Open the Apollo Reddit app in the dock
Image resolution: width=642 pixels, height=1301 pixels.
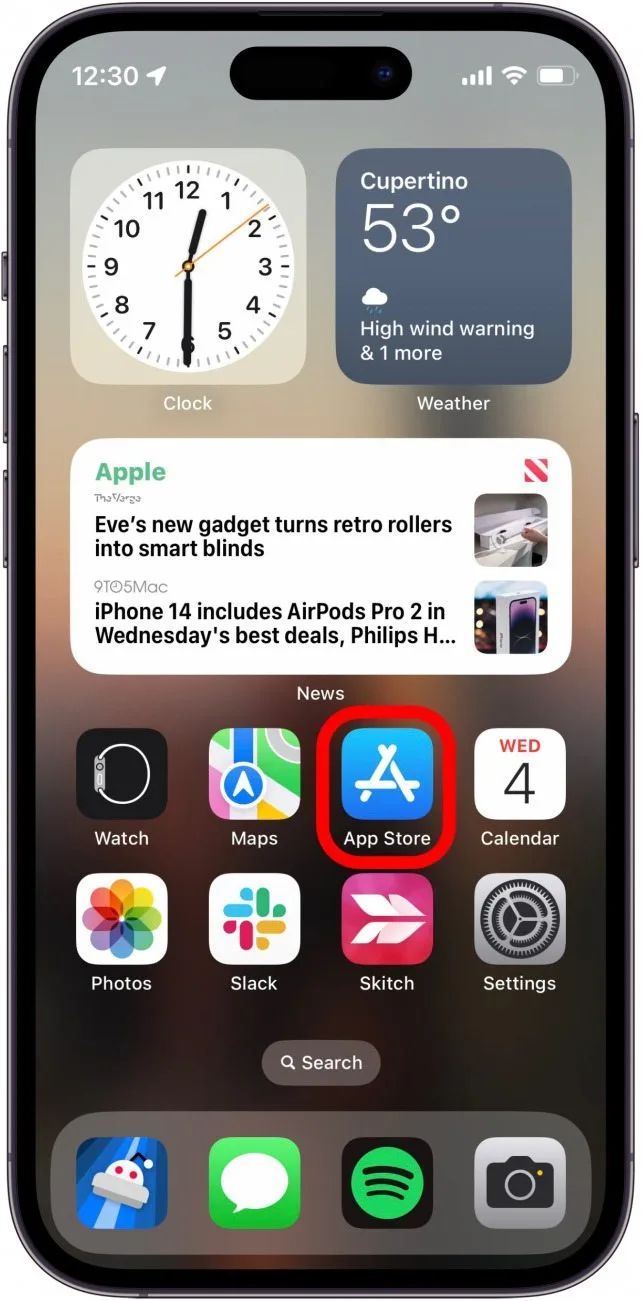pos(121,1182)
